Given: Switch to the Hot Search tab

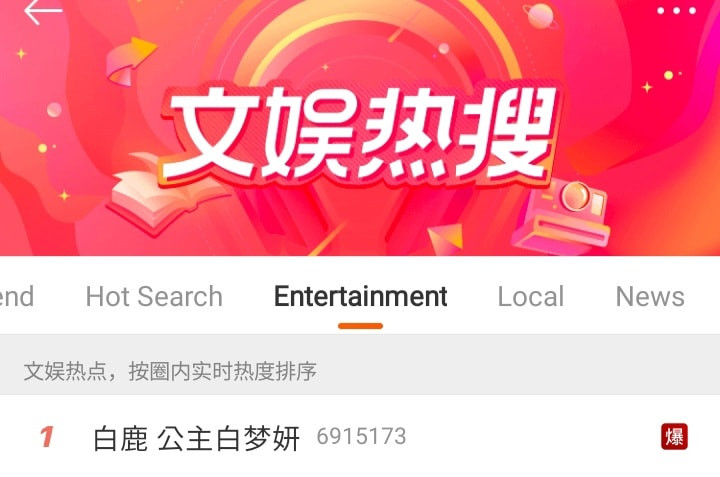Looking at the screenshot, I should click(x=154, y=297).
